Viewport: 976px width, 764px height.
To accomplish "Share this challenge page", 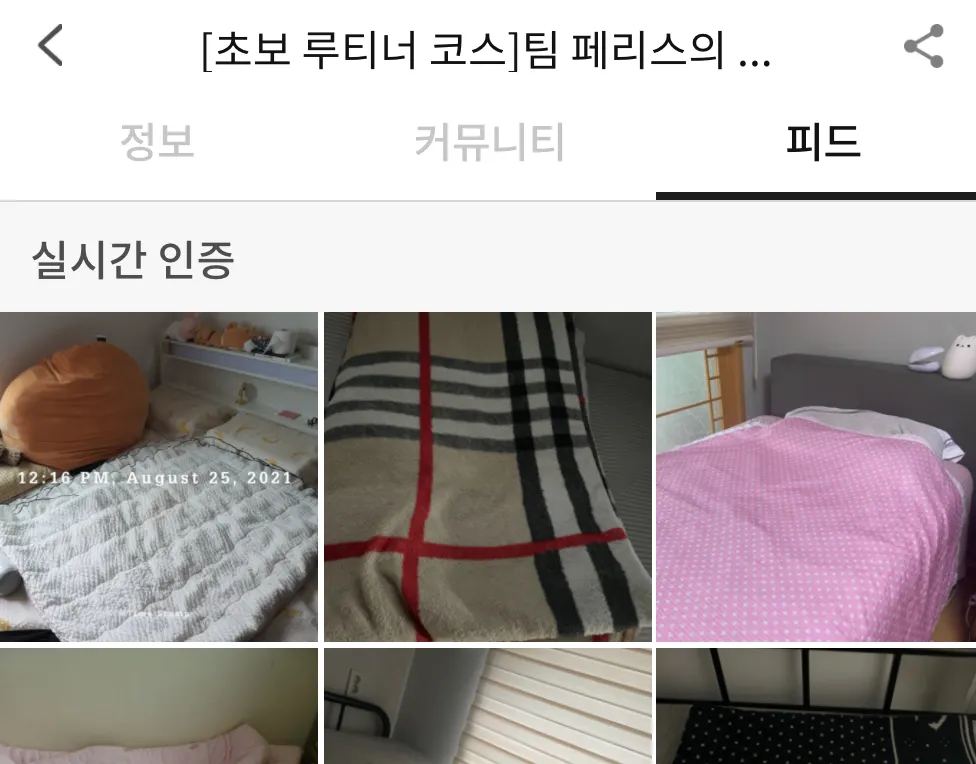I will coord(923,47).
